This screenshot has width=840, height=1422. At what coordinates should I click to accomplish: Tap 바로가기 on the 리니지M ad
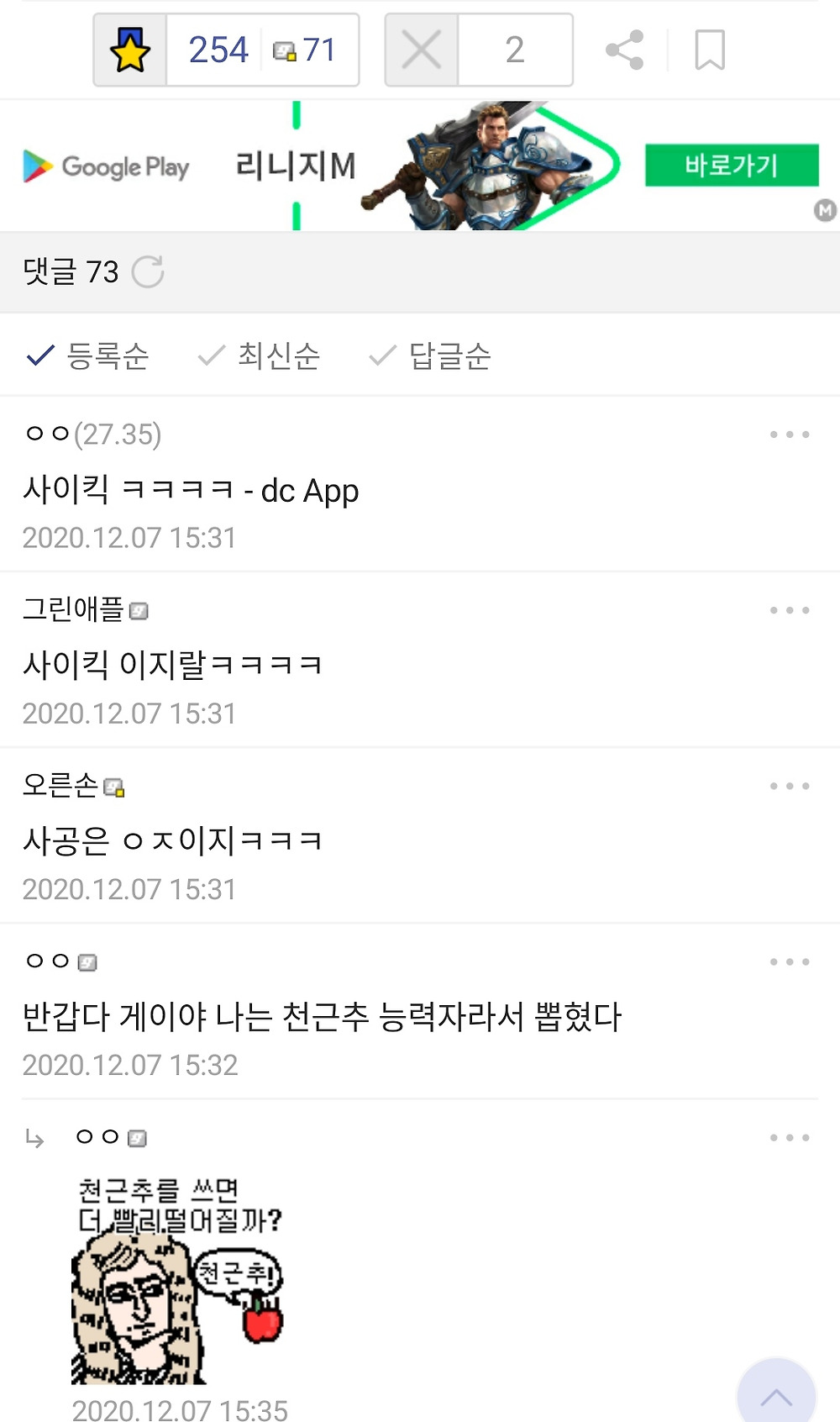[731, 166]
